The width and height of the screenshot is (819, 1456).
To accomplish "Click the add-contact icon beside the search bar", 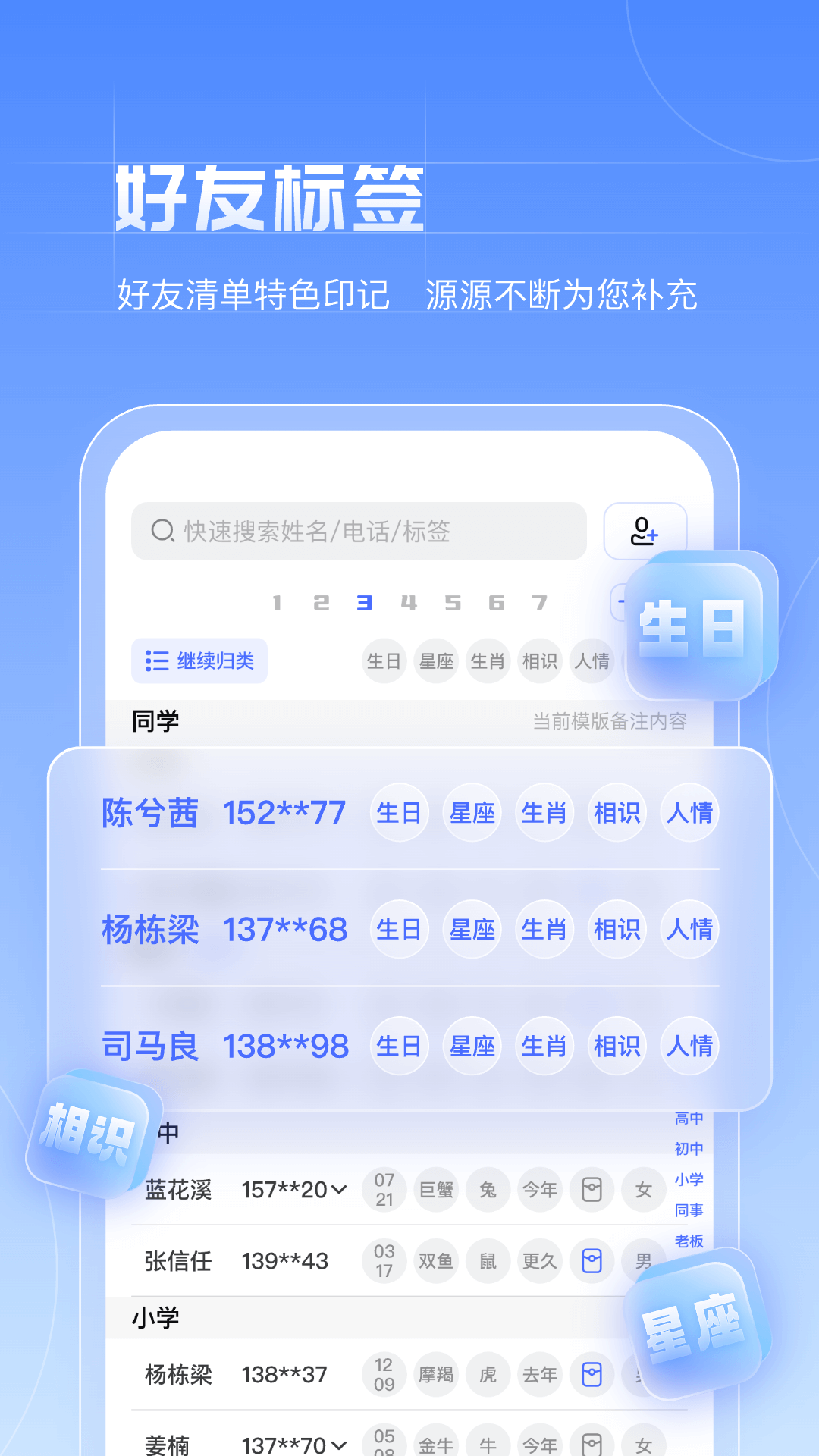I will pyautogui.click(x=644, y=532).
